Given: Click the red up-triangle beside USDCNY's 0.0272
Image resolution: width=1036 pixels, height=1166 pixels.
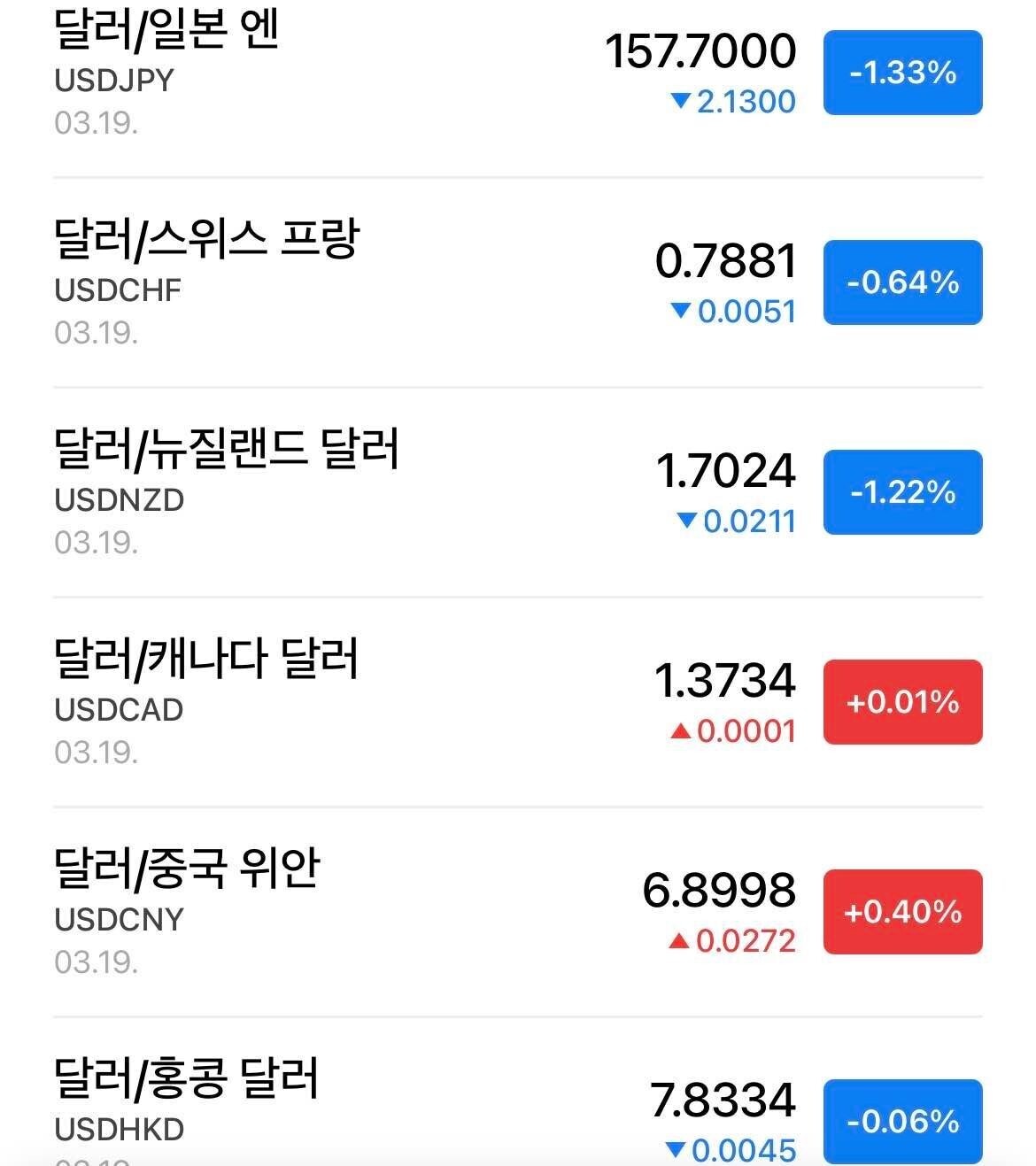Looking at the screenshot, I should coord(680,940).
